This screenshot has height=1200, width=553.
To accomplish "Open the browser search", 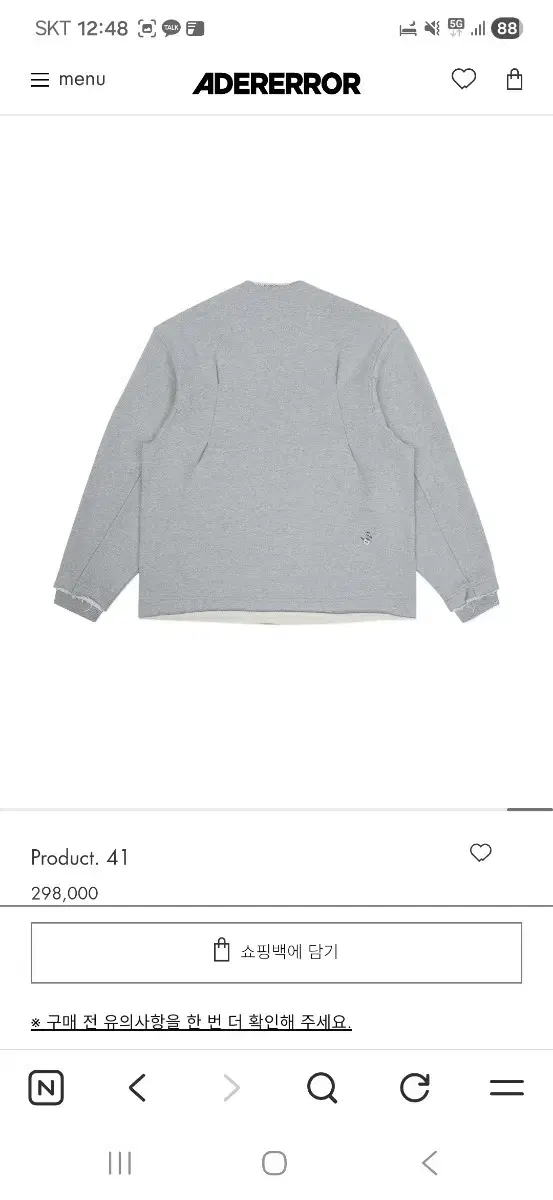I will (322, 1088).
